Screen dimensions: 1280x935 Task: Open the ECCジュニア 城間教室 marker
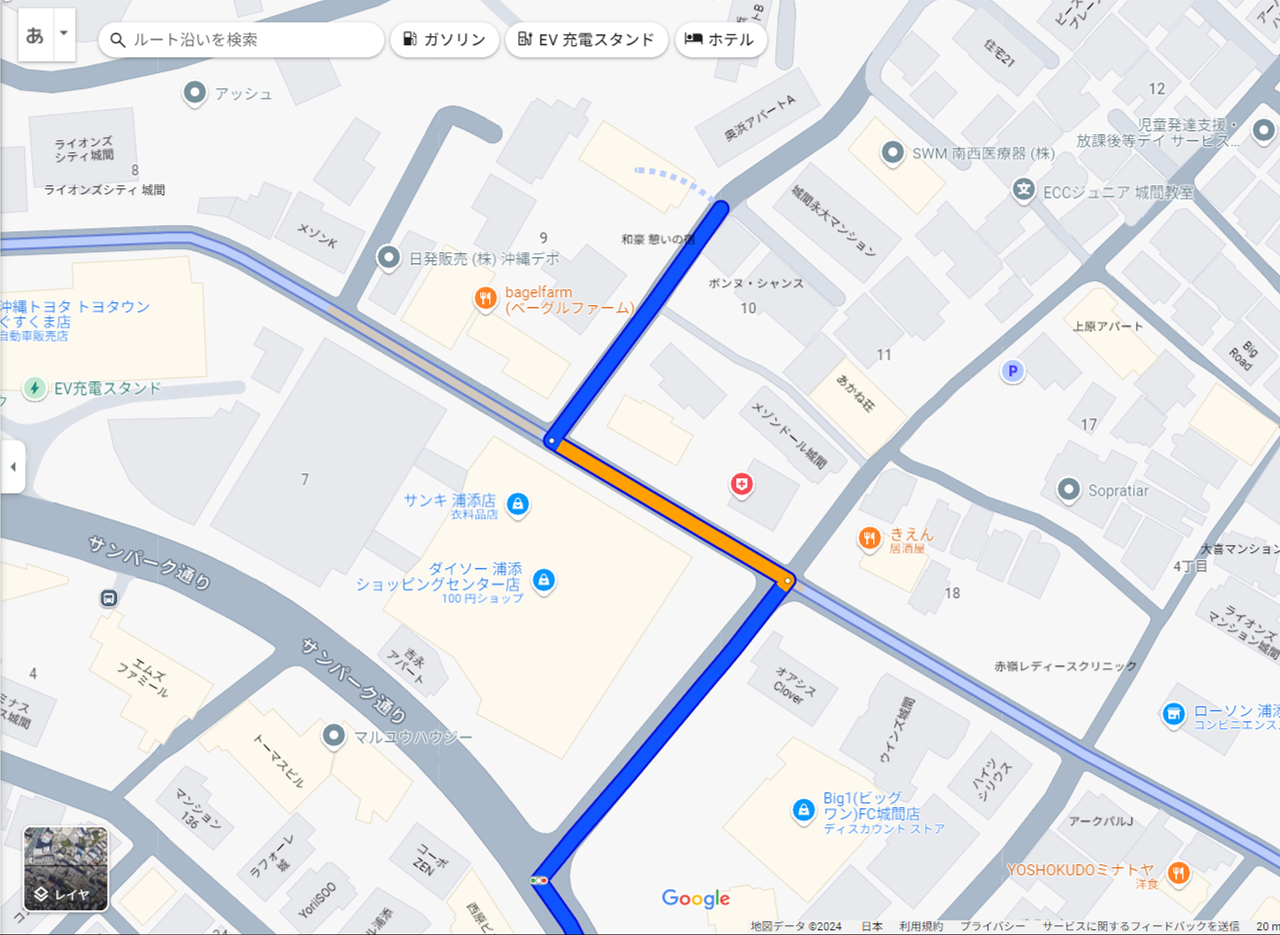[1023, 189]
